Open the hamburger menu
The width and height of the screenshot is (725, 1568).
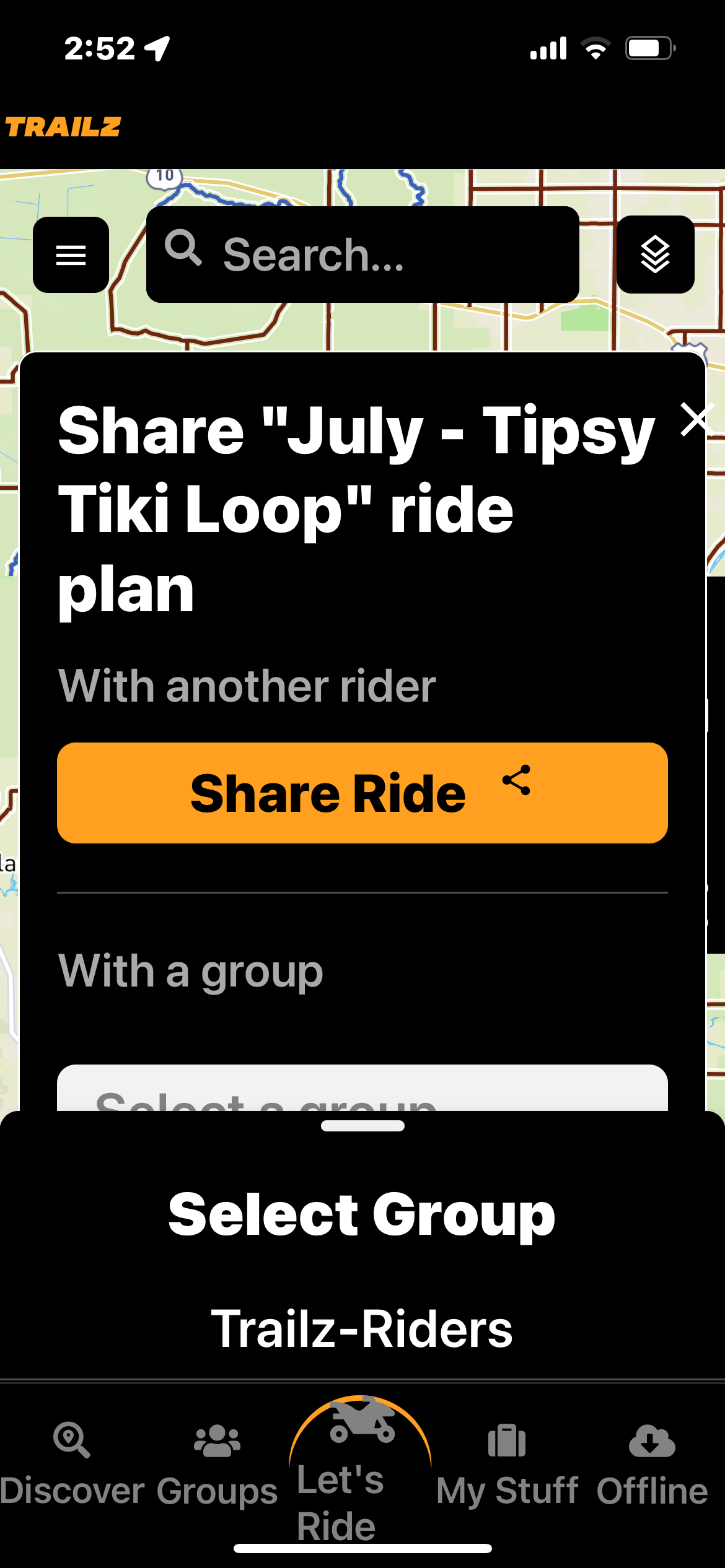point(71,255)
